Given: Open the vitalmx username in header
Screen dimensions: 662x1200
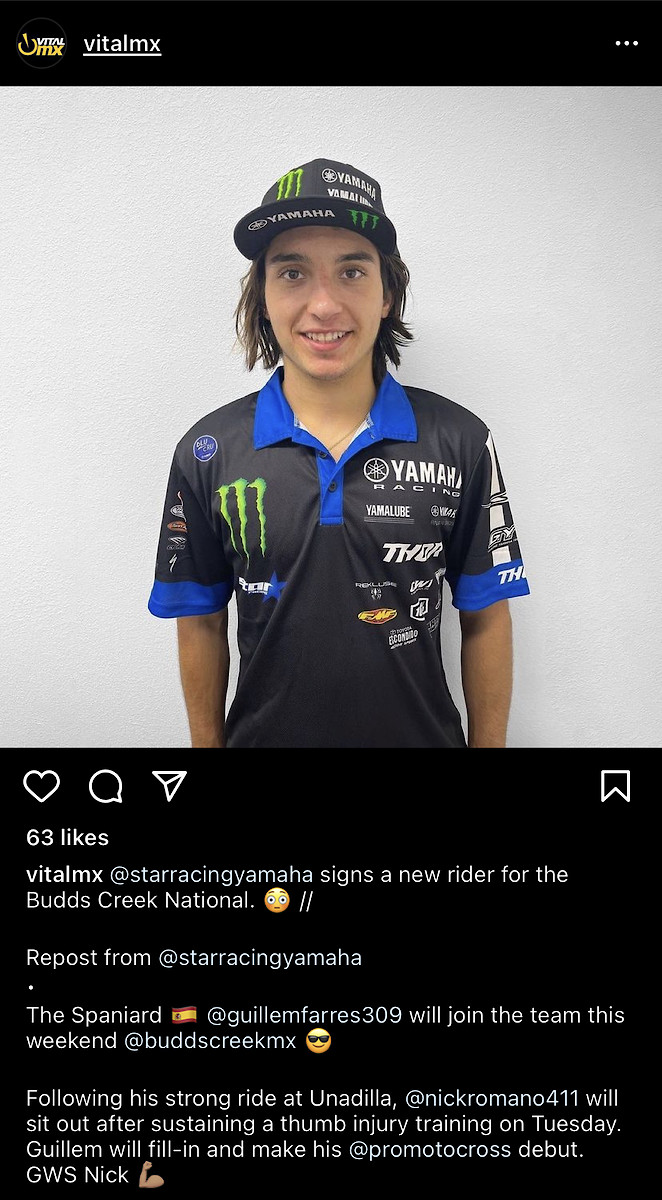Looking at the screenshot, I should click(x=122, y=44).
